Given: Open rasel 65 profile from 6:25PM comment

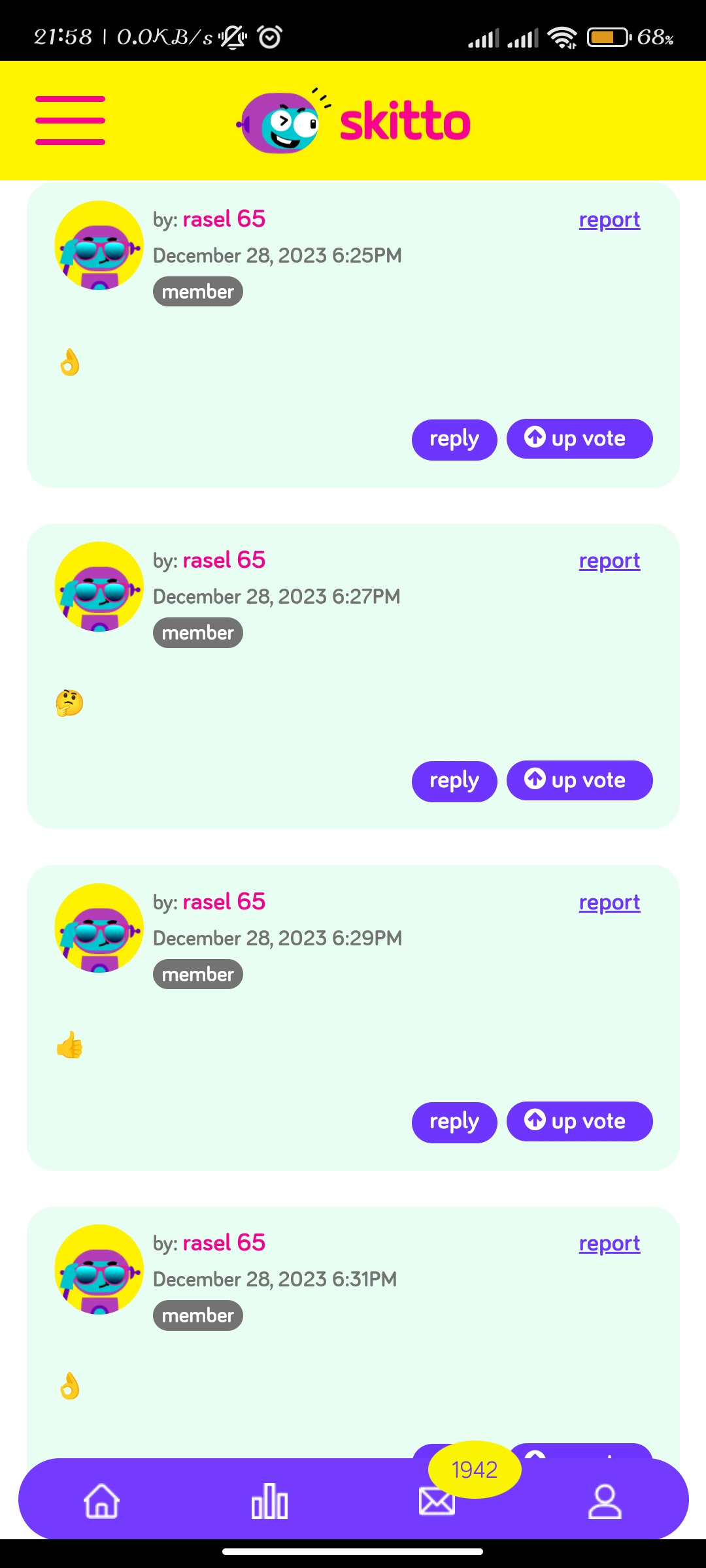Looking at the screenshot, I should coord(224,219).
